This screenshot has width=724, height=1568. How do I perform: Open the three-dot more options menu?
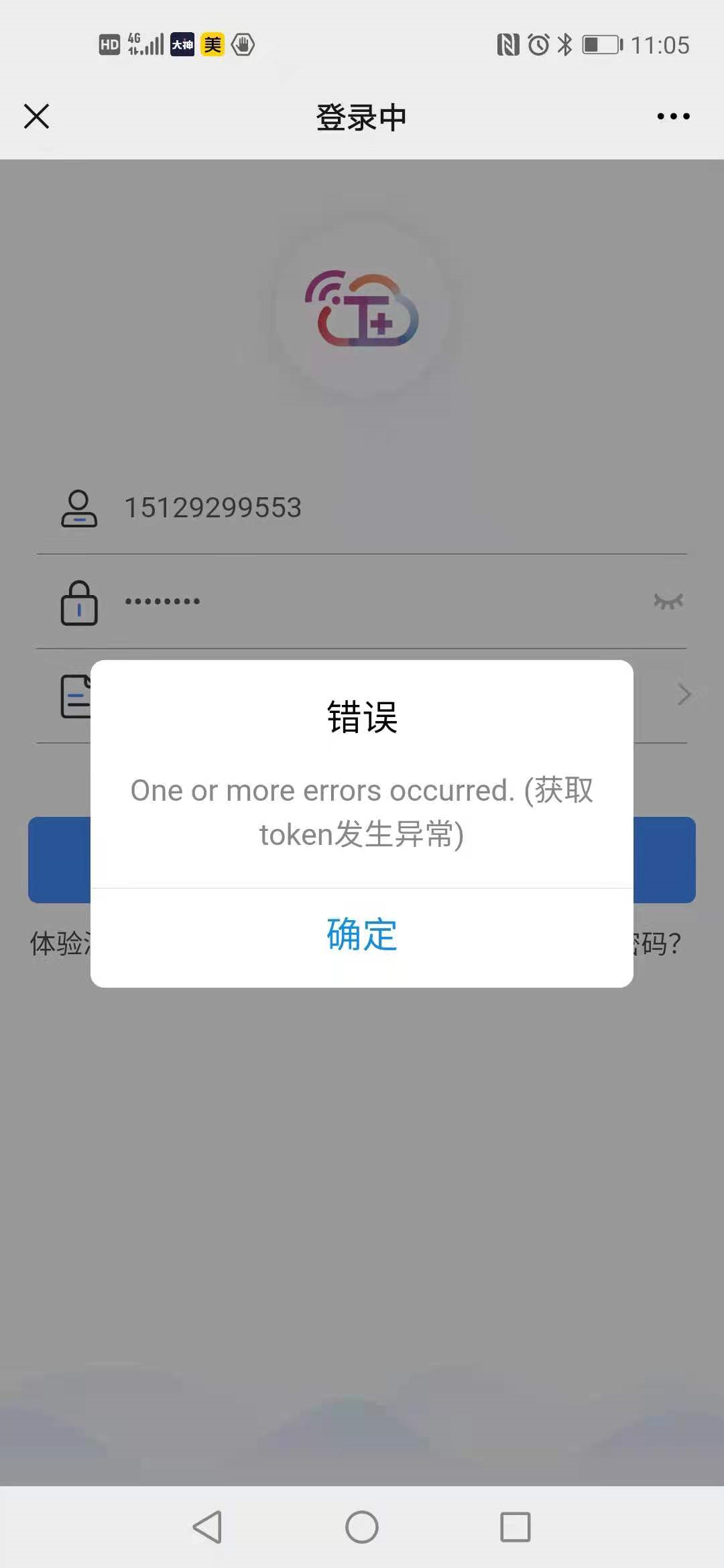pyautogui.click(x=673, y=117)
